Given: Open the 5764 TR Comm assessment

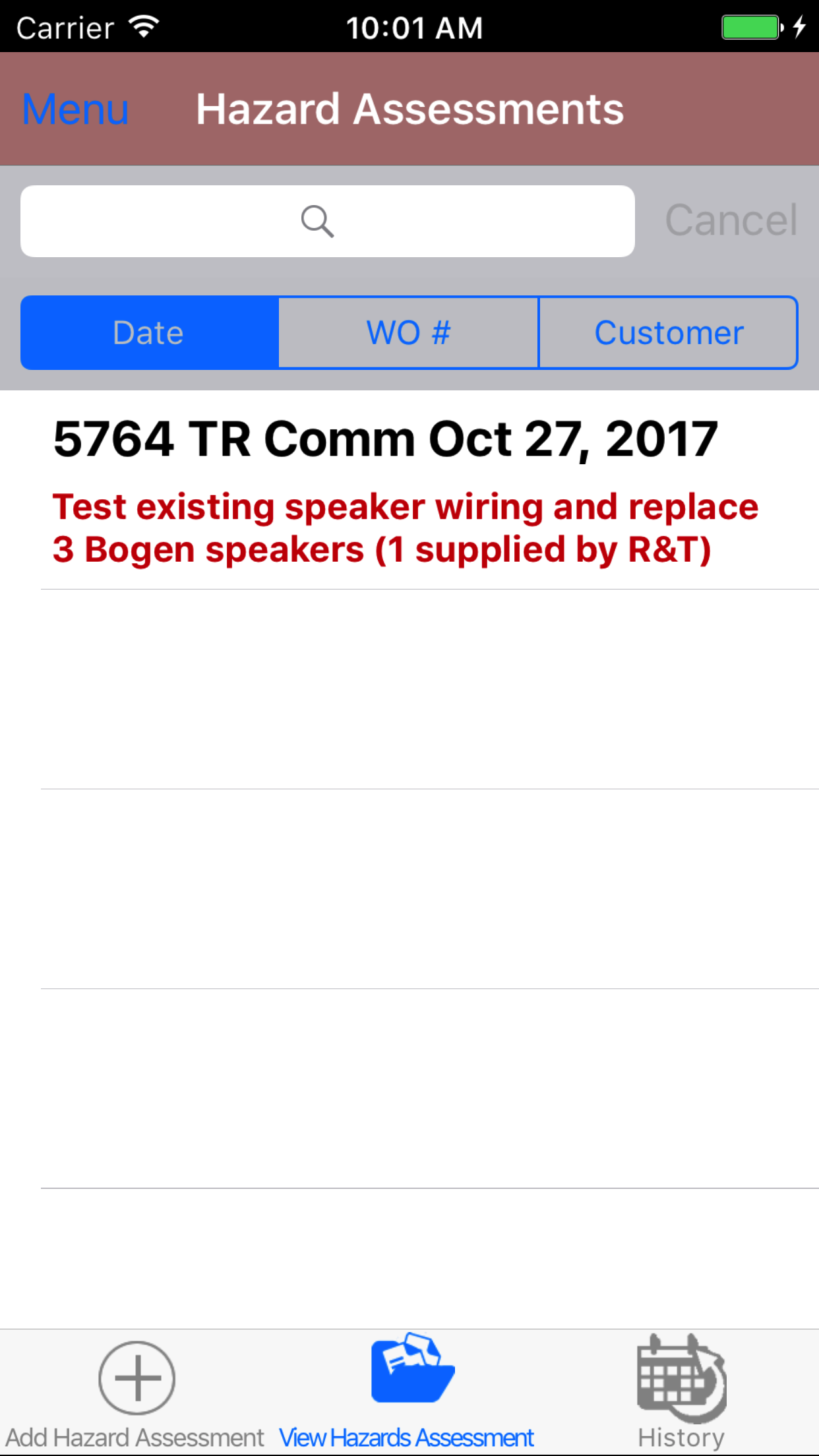Looking at the screenshot, I should pyautogui.click(x=409, y=490).
